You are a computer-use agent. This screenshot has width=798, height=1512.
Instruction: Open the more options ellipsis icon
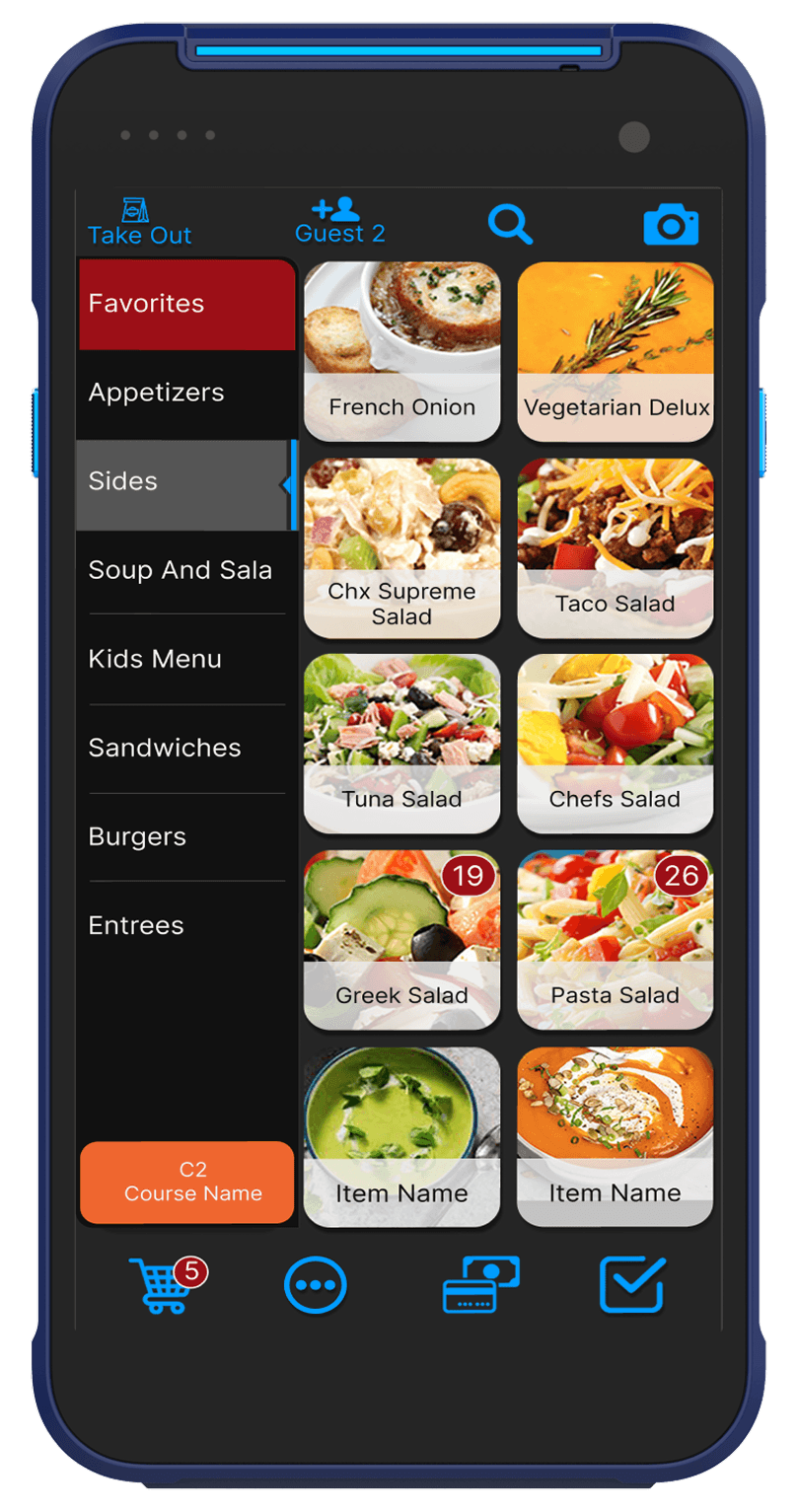(314, 1285)
